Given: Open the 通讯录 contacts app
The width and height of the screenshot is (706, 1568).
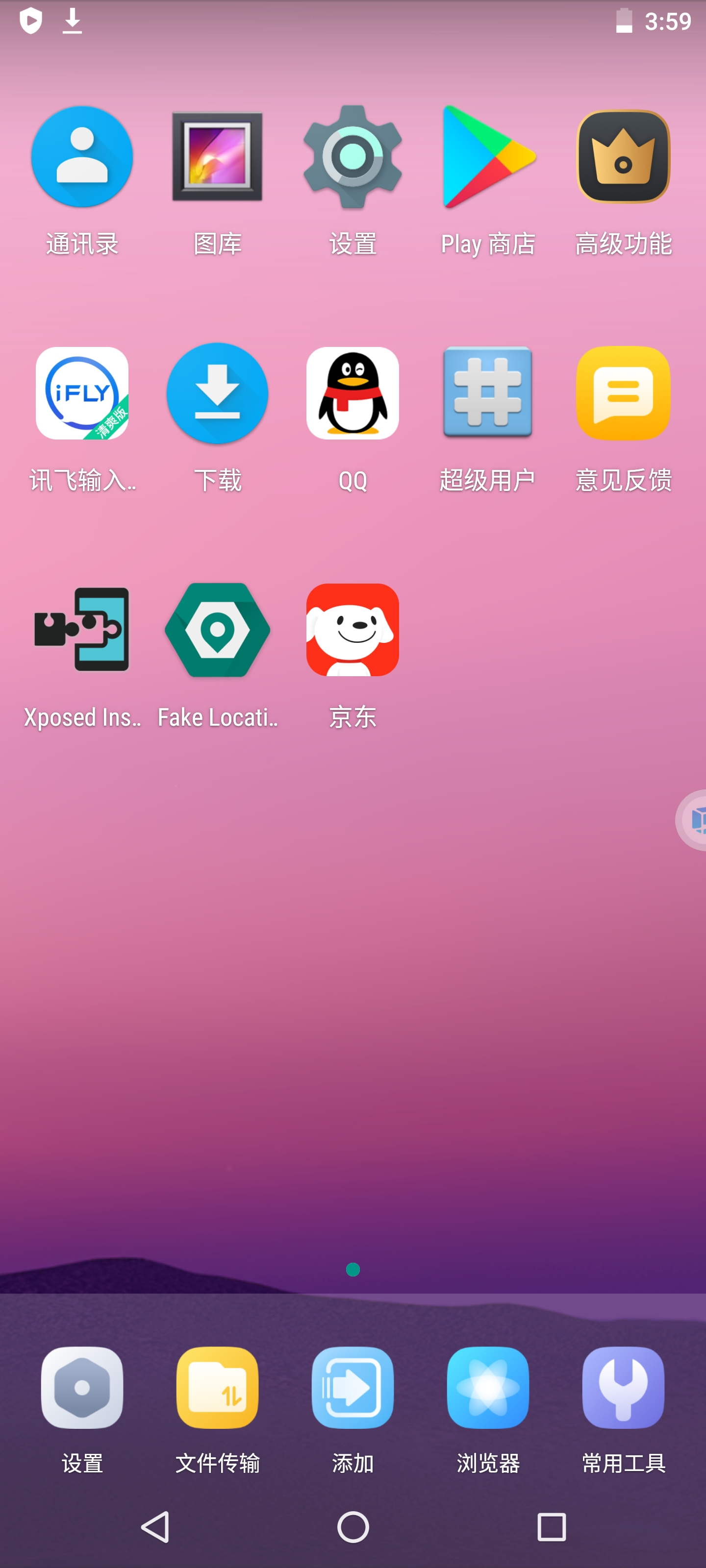Looking at the screenshot, I should (82, 157).
